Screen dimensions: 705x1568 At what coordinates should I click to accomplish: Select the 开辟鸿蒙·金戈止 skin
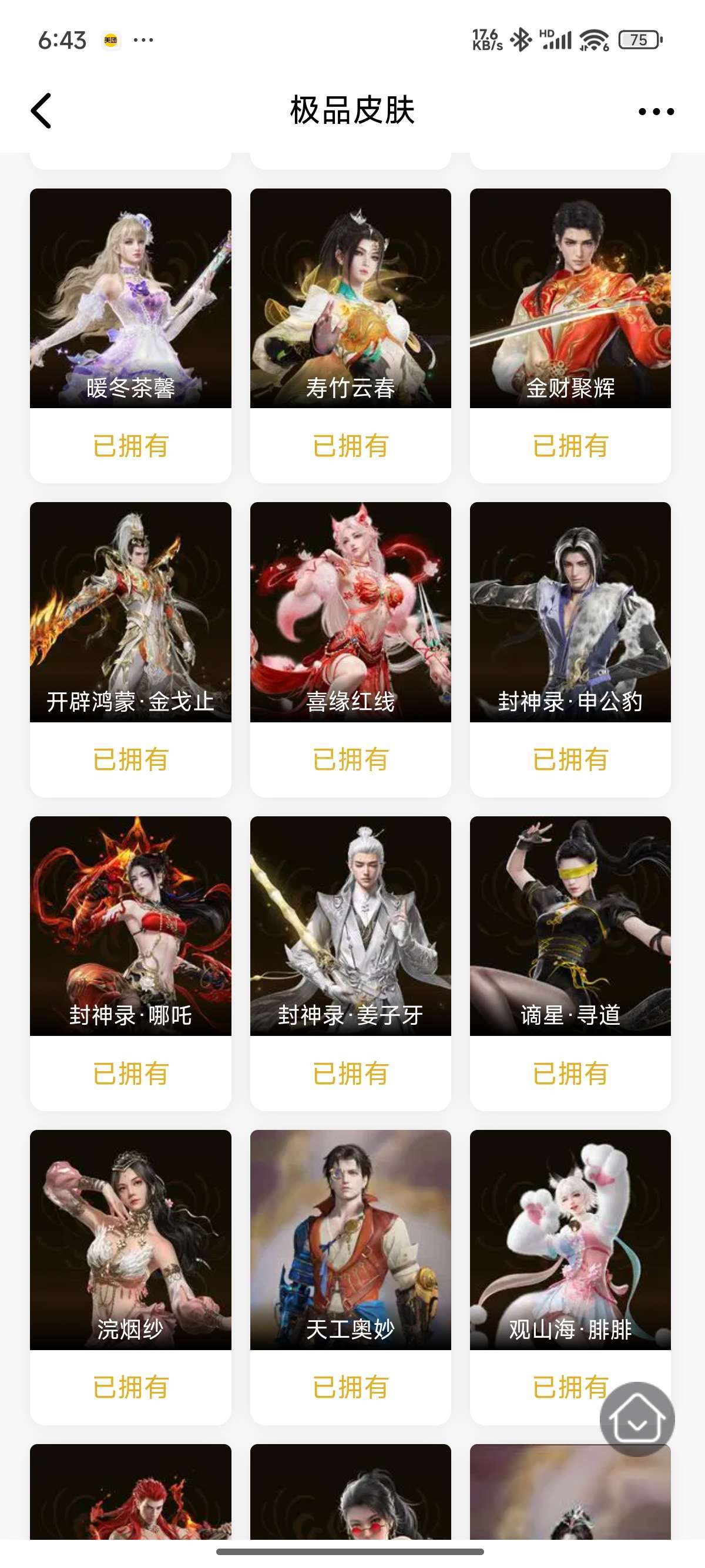(x=130, y=650)
